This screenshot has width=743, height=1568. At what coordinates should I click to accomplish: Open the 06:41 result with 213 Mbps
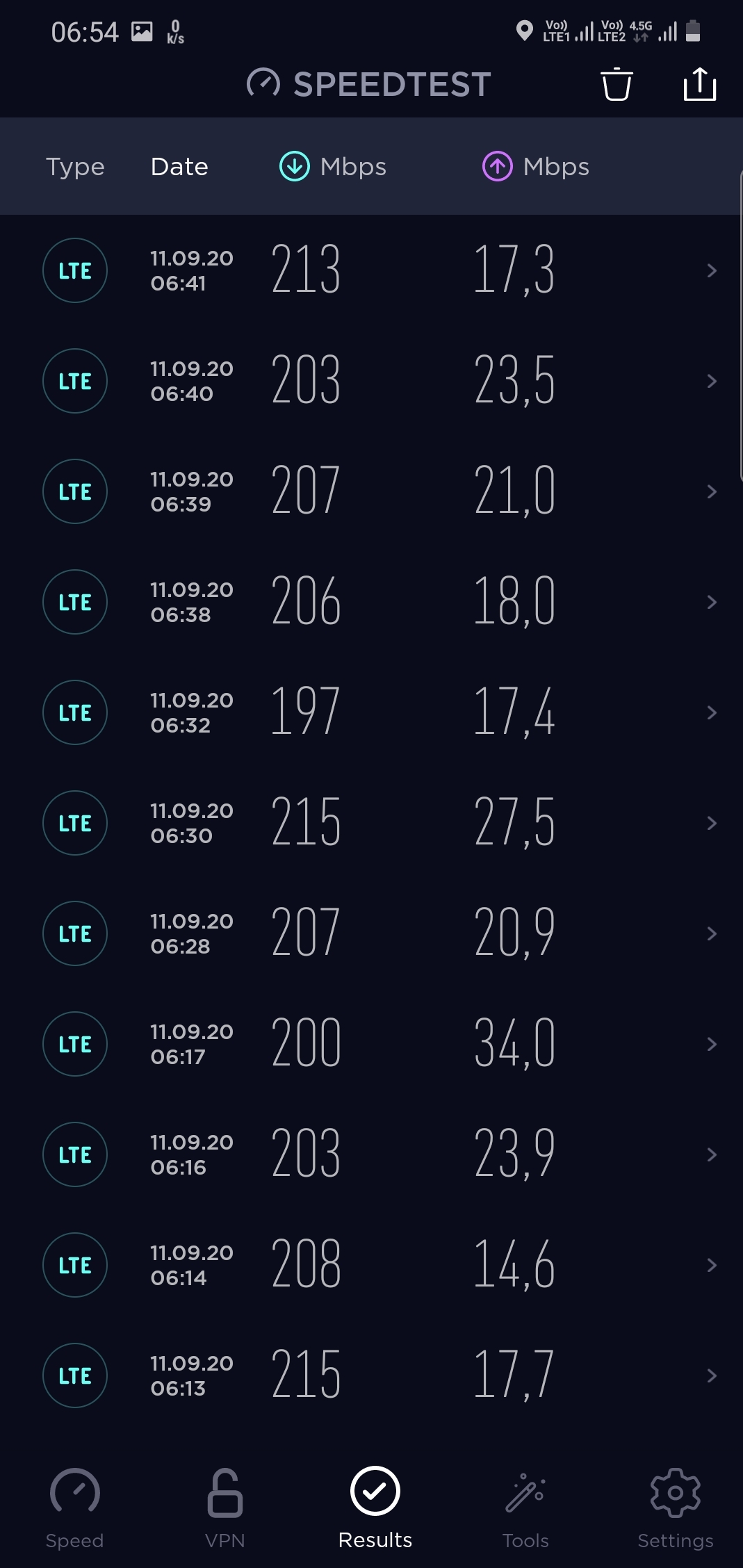coord(371,270)
